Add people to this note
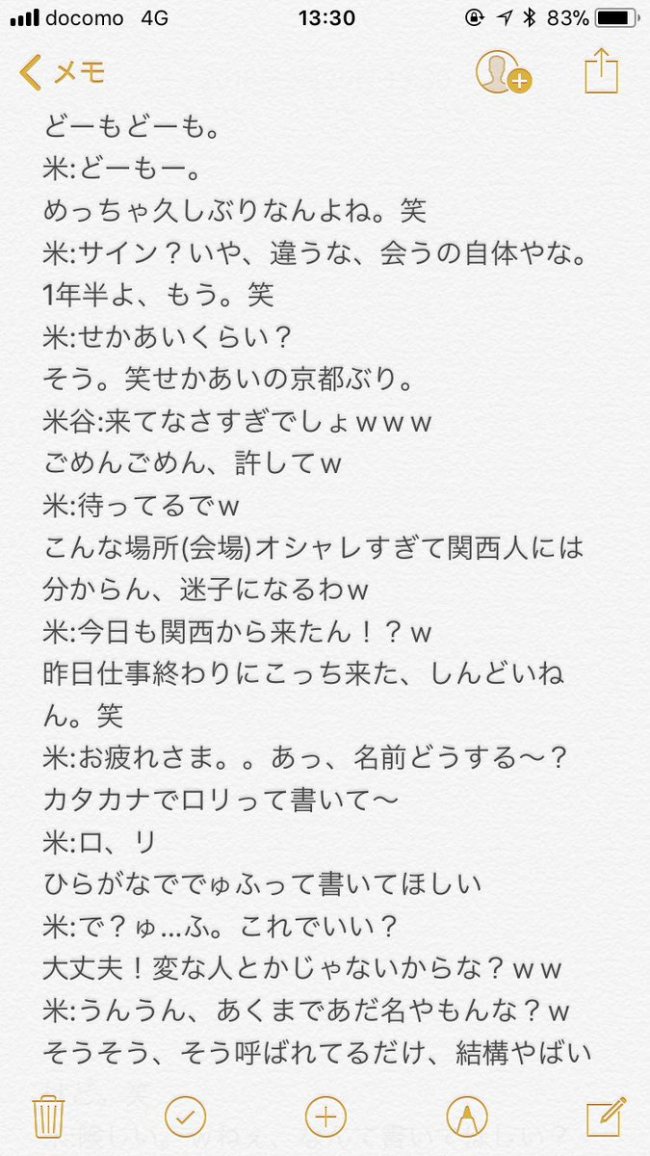The height and width of the screenshot is (1156, 650). 503,72
